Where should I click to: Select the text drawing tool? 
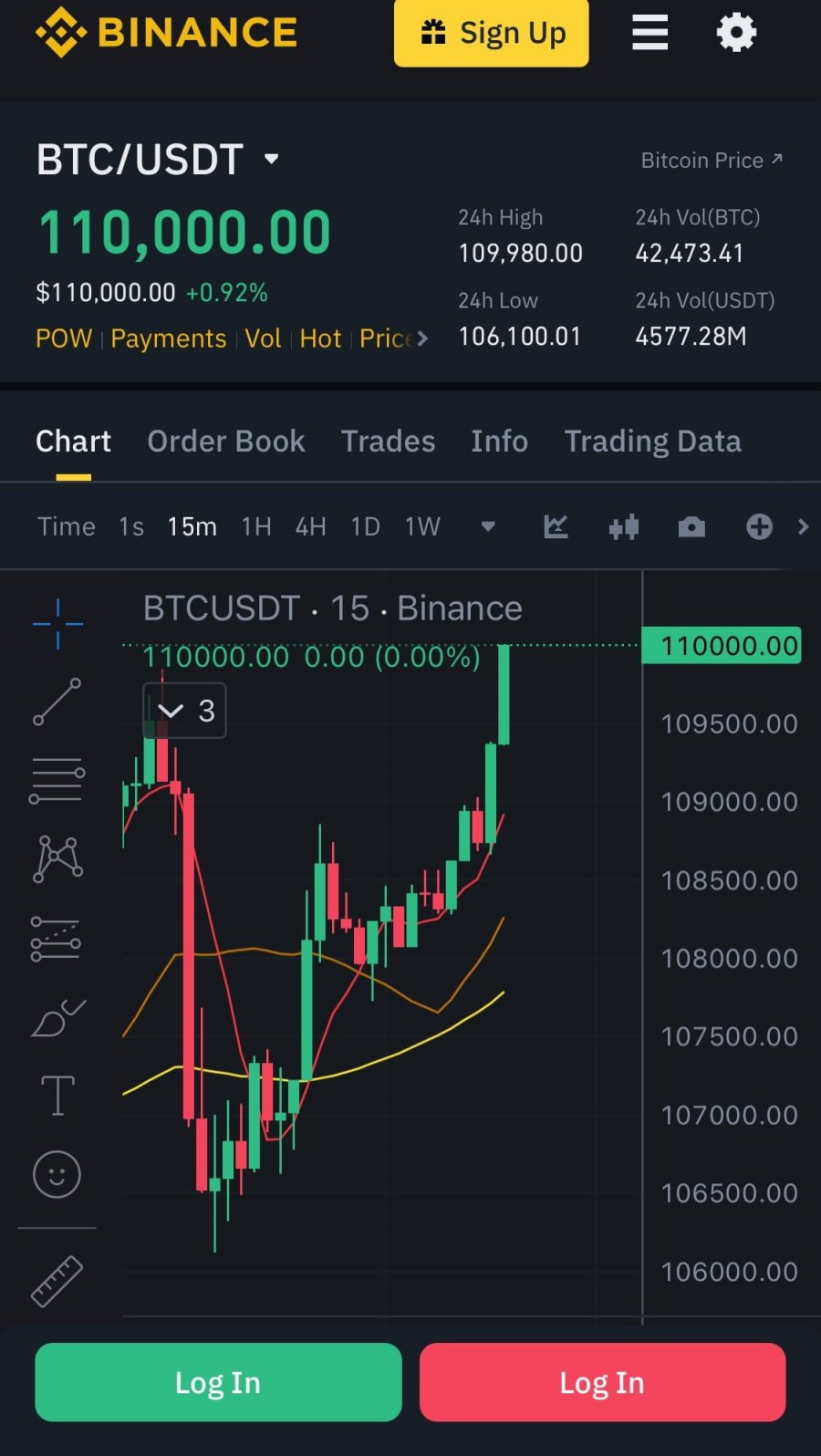pyautogui.click(x=57, y=1096)
